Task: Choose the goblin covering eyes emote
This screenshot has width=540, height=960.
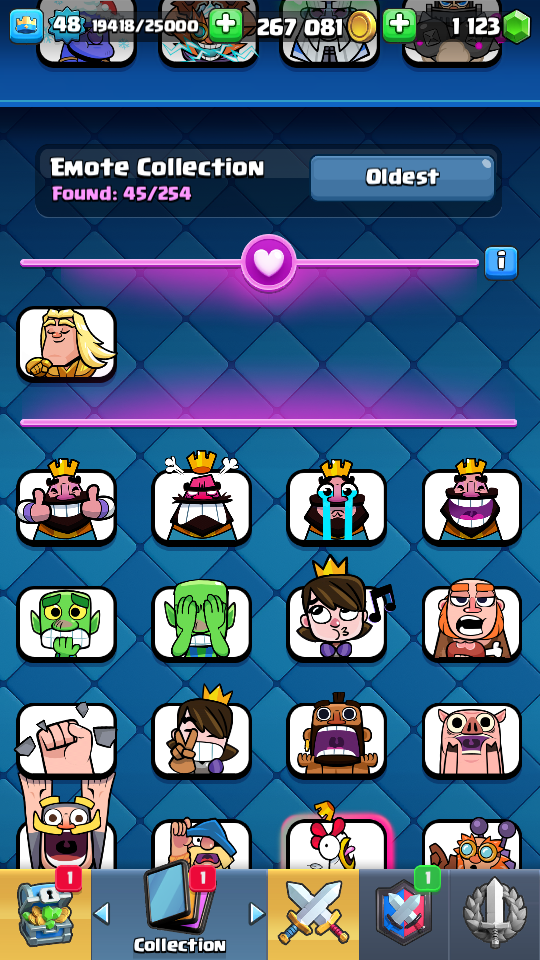Action: [201, 621]
